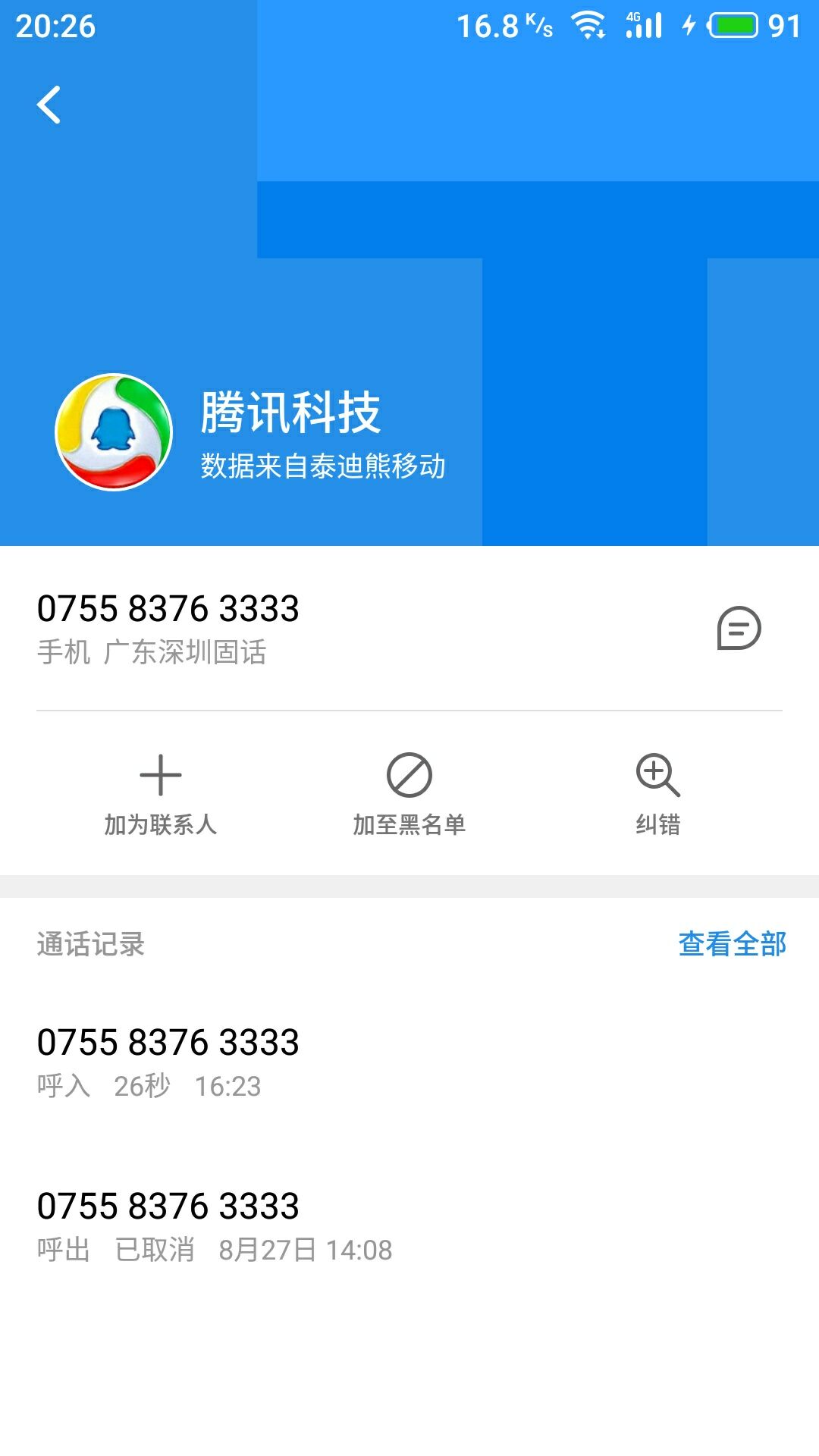The width and height of the screenshot is (819, 1456).
Task: Send a message to 0755 8376 3333
Action: point(739,629)
